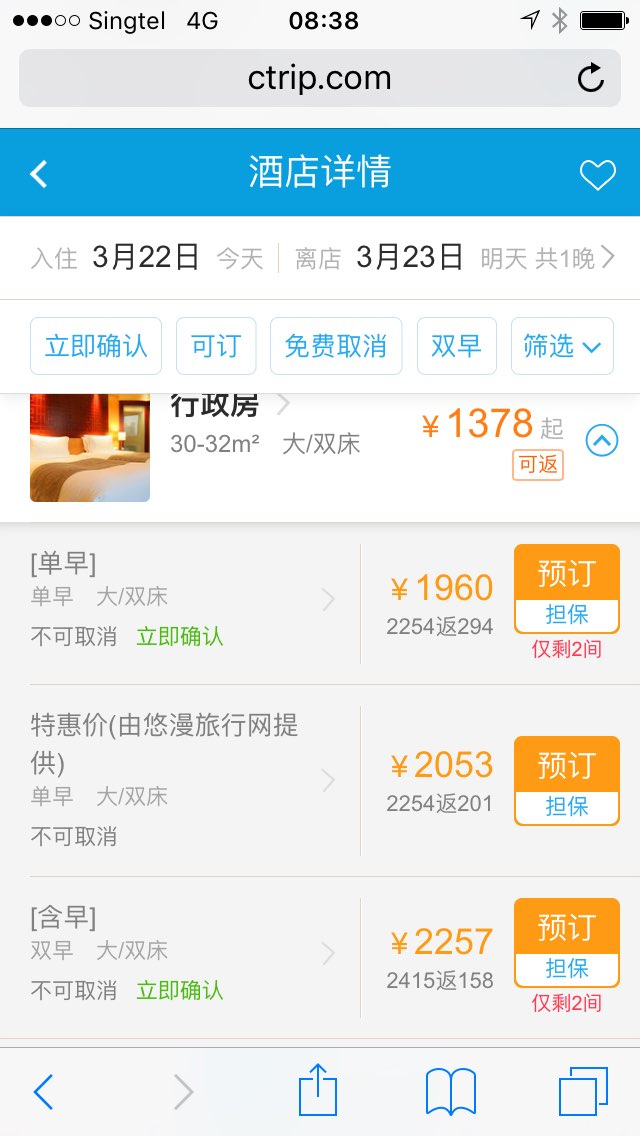Image resolution: width=640 pixels, height=1136 pixels.
Task: Change the 入住 and 离店 dates
Action: pyautogui.click(x=320, y=258)
